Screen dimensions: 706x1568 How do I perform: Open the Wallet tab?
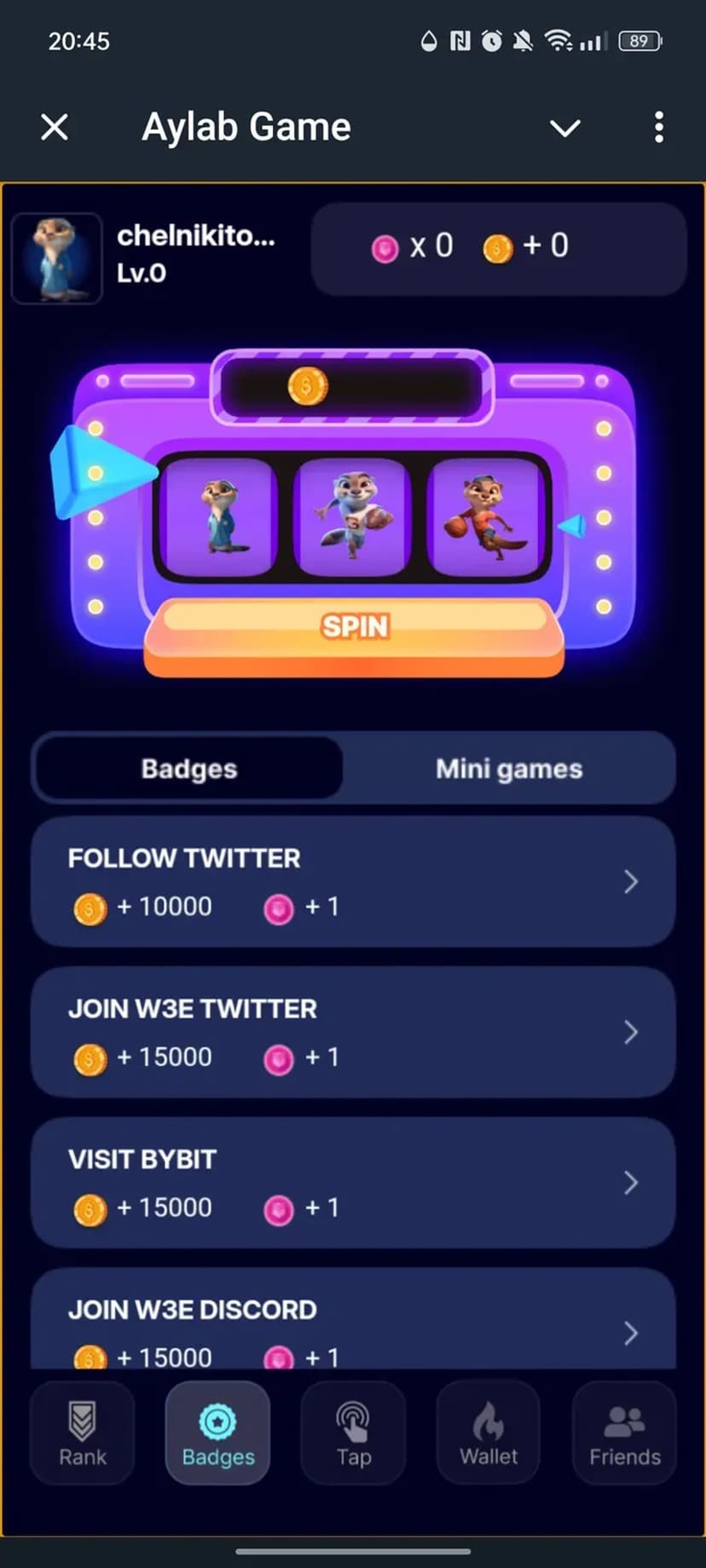489,1433
